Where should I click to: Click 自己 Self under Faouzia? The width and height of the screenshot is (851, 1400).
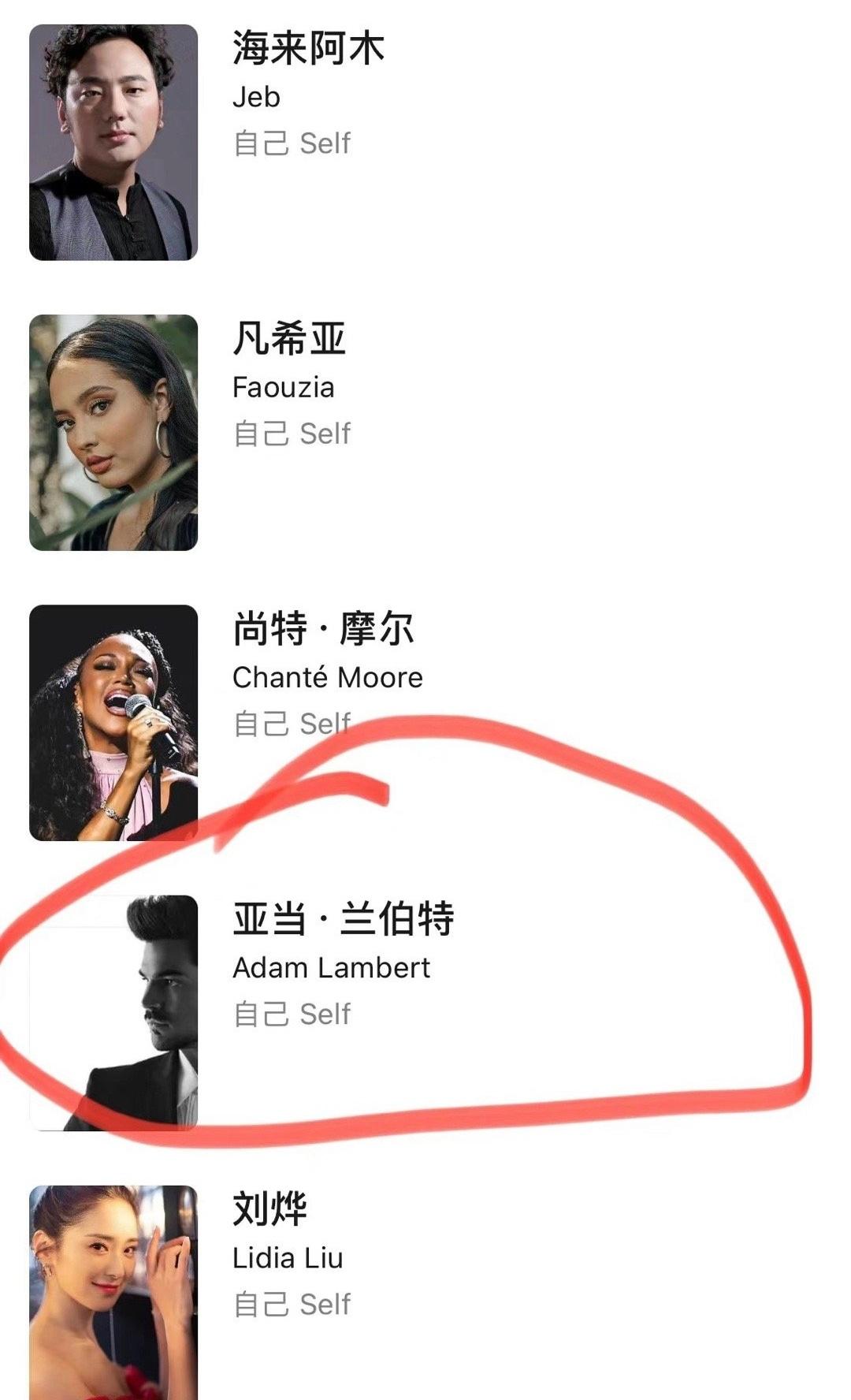(291, 434)
